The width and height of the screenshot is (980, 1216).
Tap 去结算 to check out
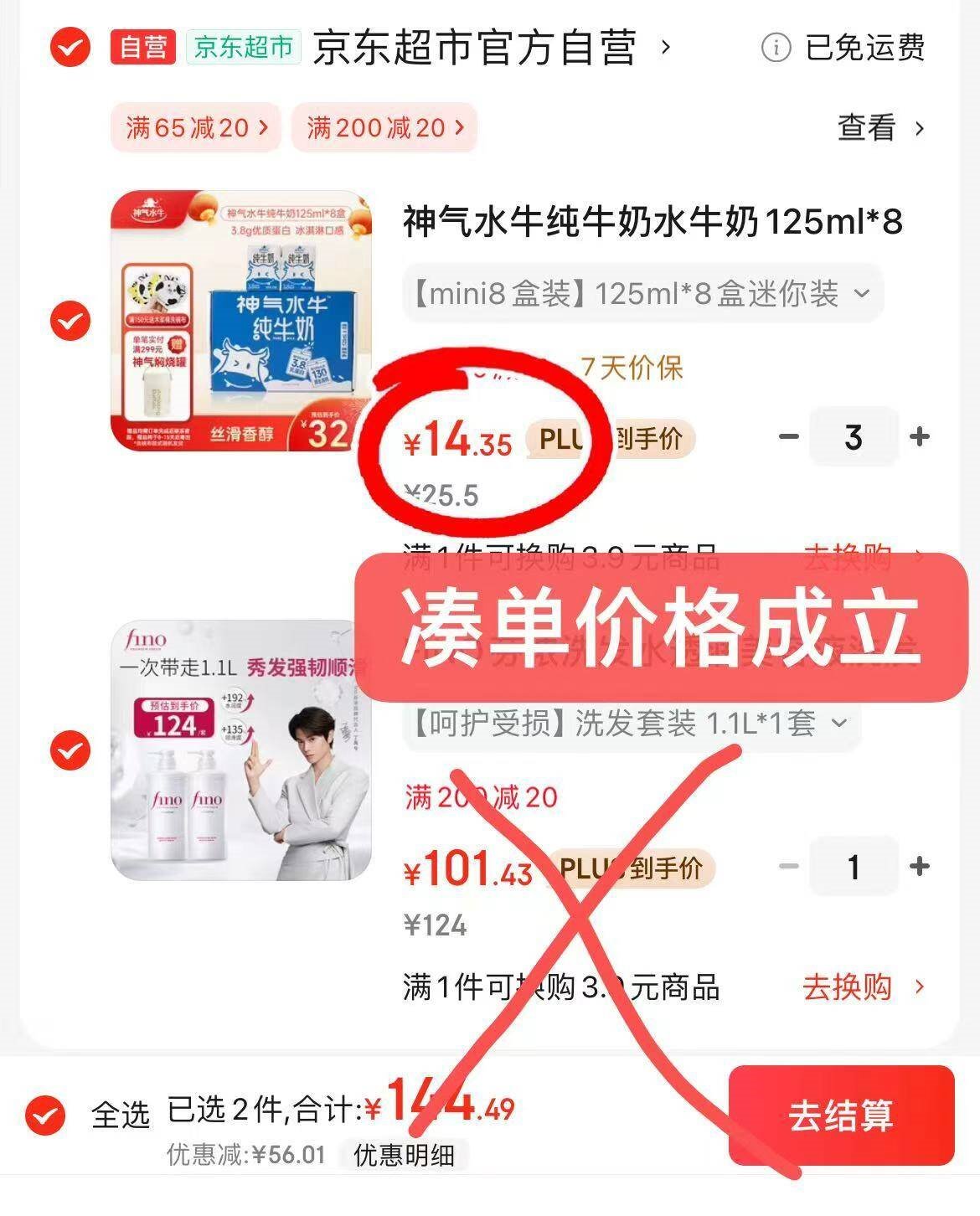(x=840, y=1116)
